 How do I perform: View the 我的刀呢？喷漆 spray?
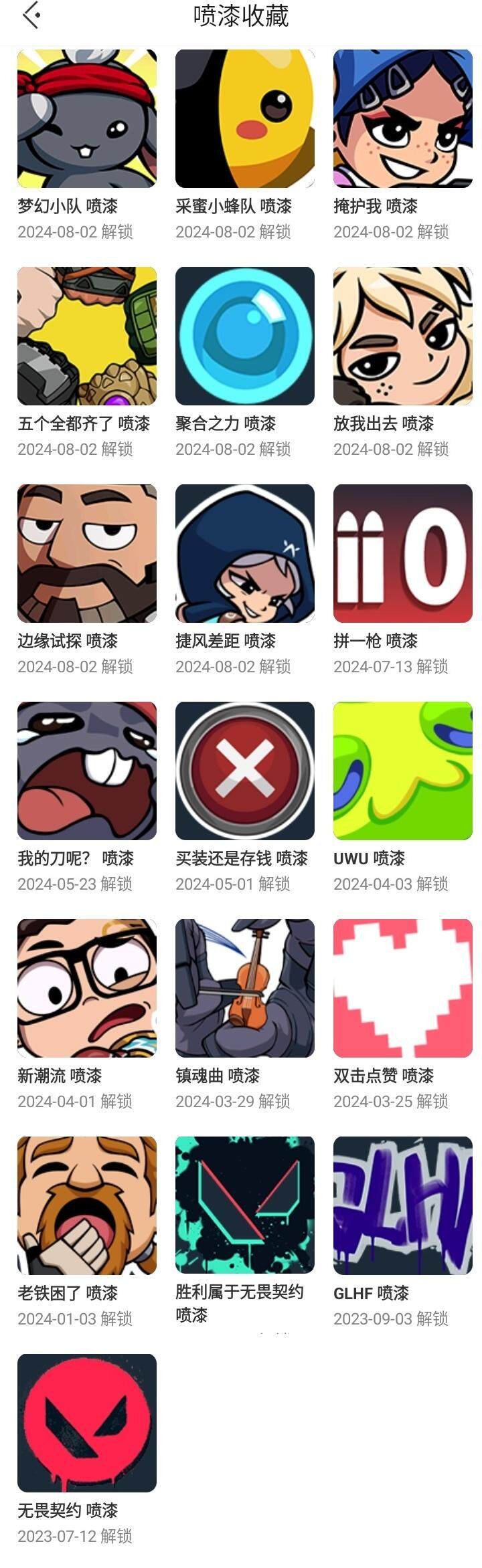coord(87,771)
